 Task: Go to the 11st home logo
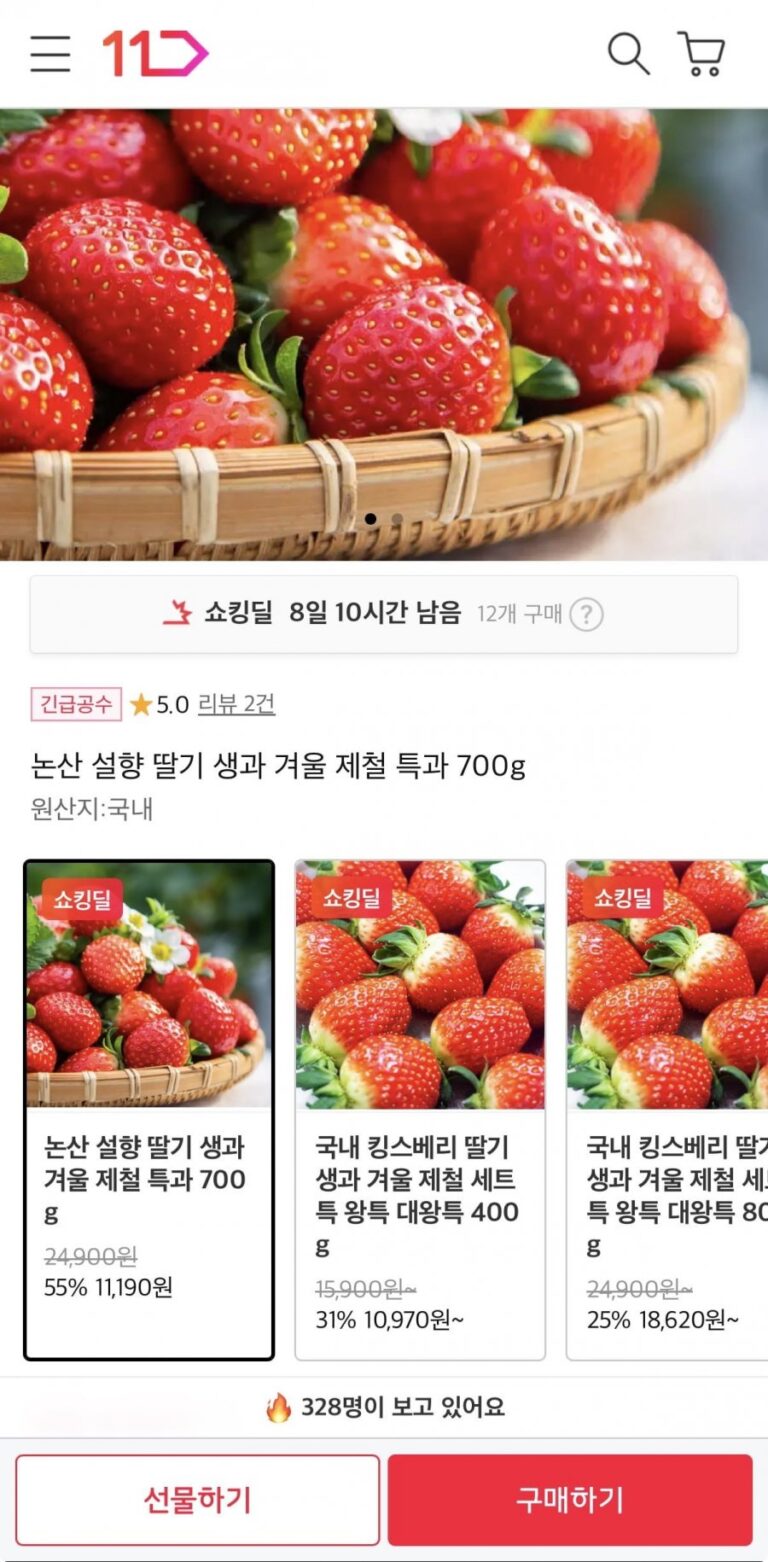tap(155, 54)
